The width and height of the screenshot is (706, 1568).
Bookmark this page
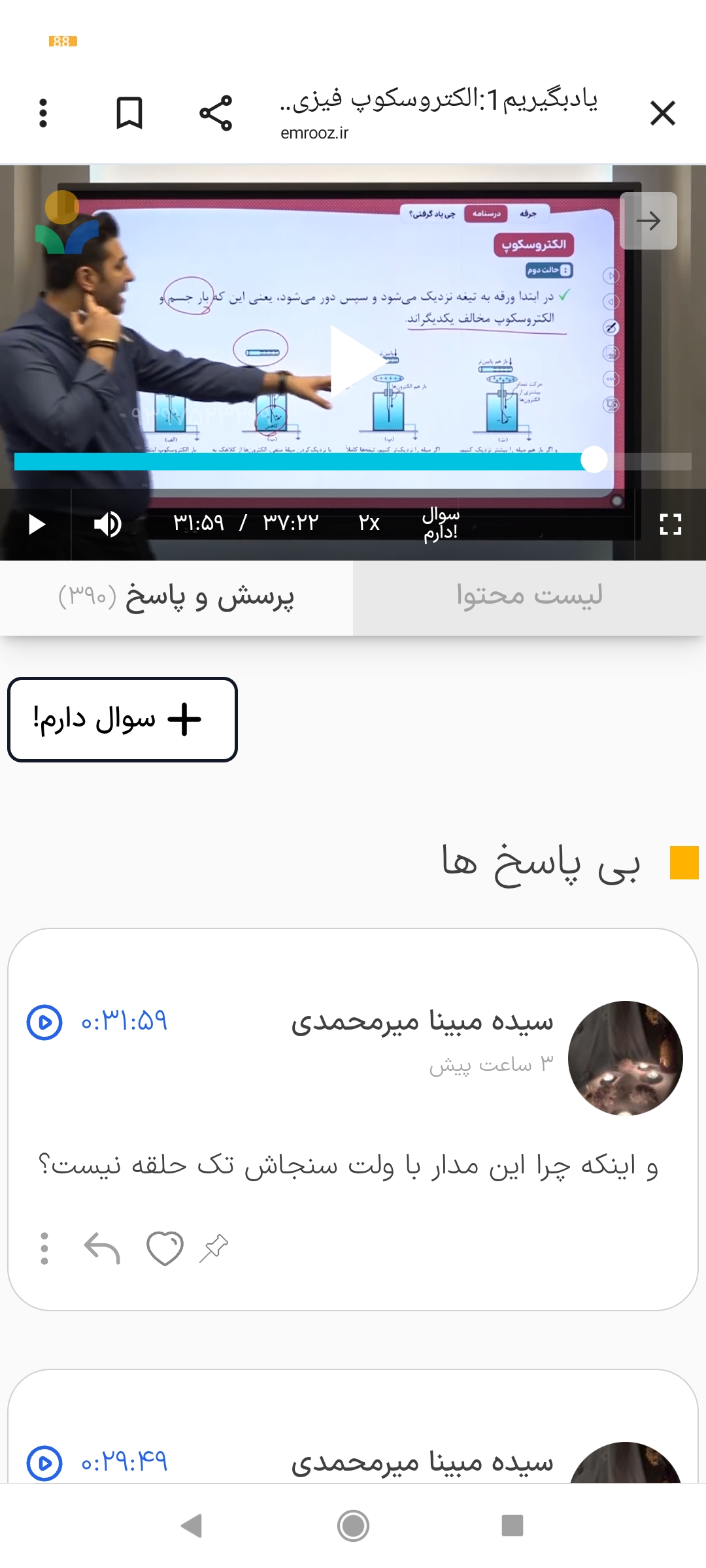coord(129,114)
